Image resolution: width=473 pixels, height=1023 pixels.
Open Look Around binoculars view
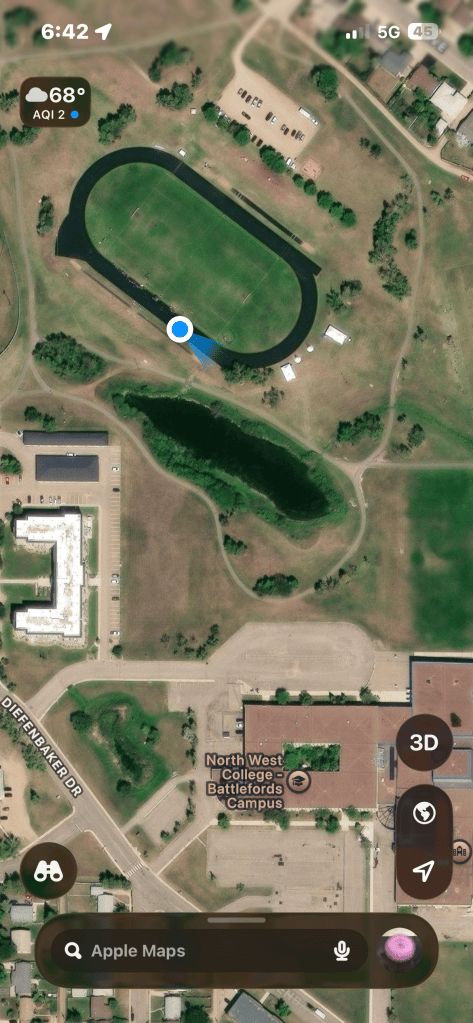click(x=48, y=870)
